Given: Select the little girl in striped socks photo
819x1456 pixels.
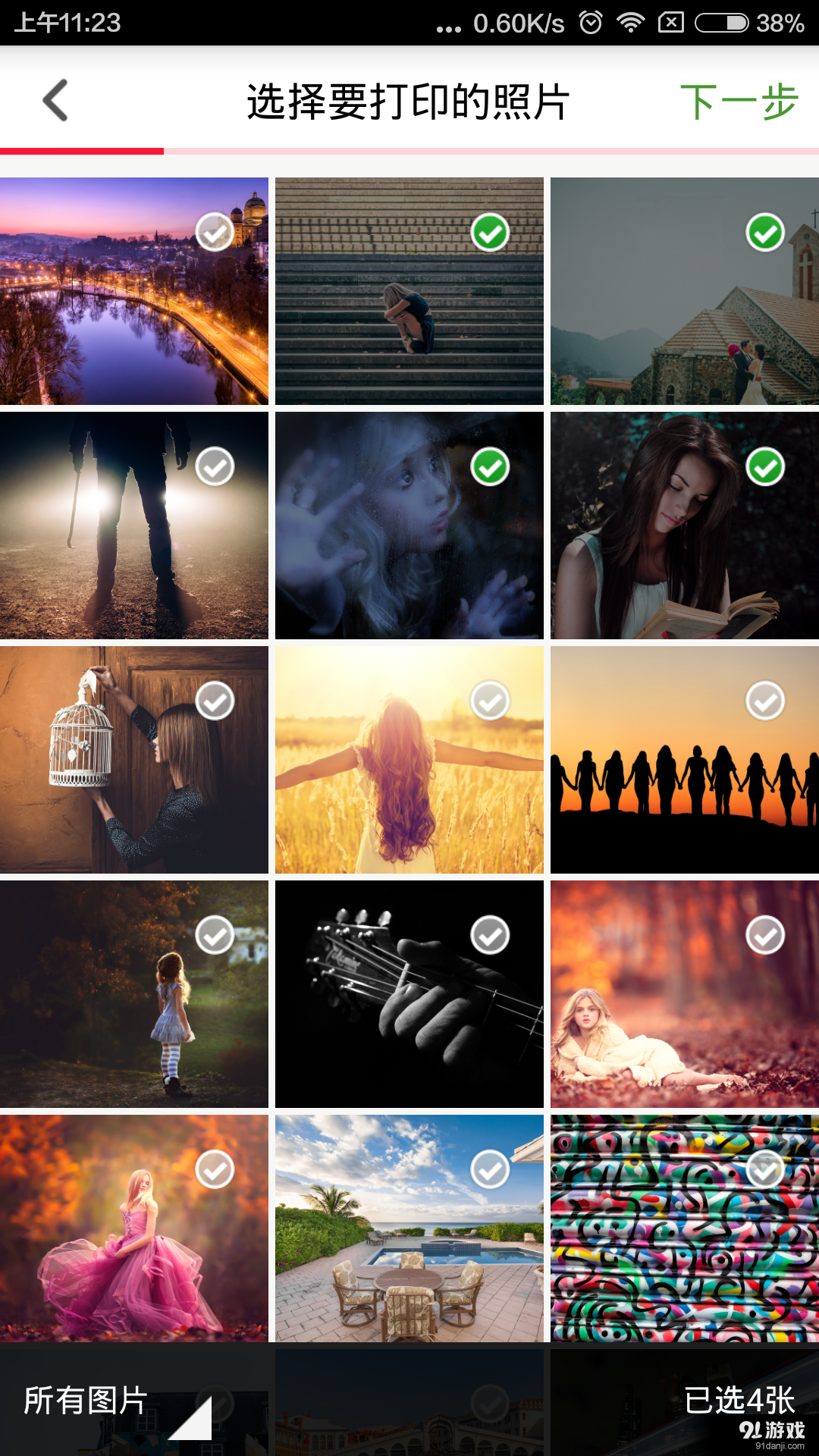Looking at the screenshot, I should click(215, 935).
